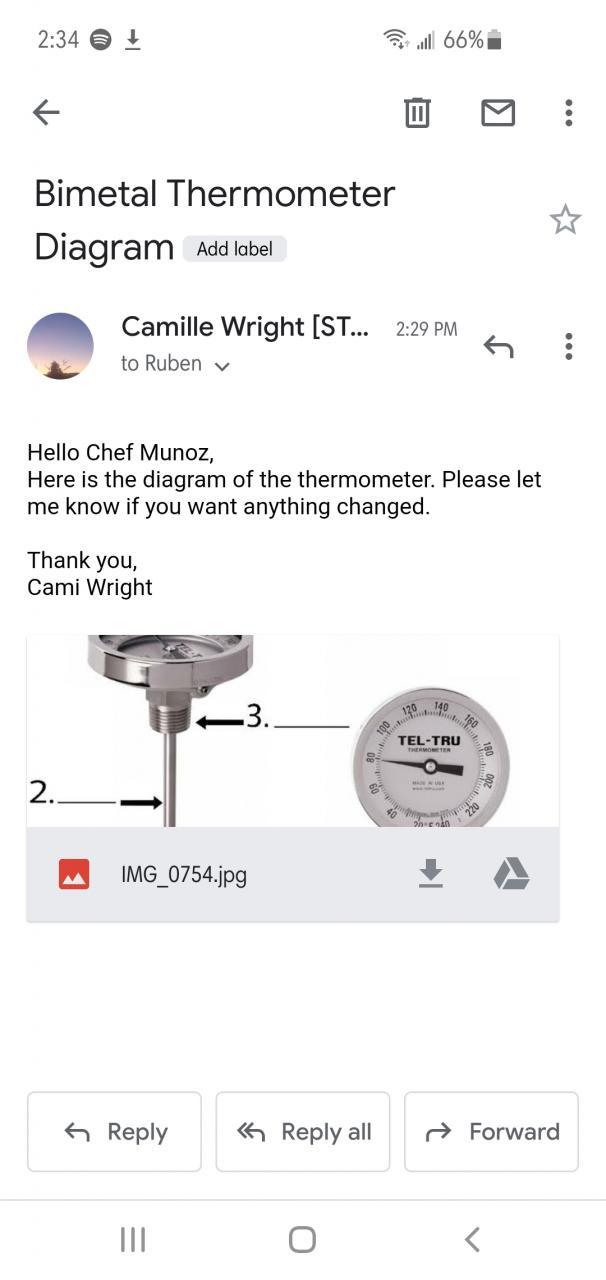This screenshot has height=1280, width=606.
Task: Tap the Reply button
Action: pyautogui.click(x=114, y=1131)
